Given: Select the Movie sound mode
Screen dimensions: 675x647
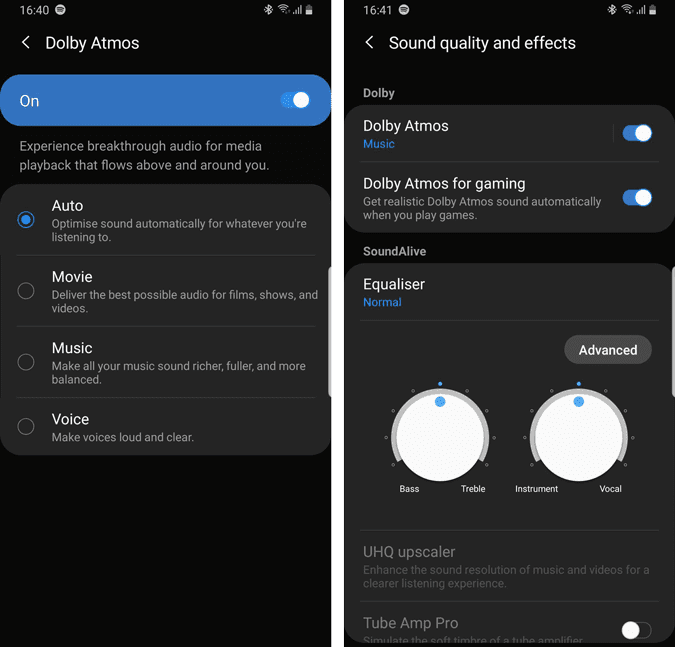Looking at the screenshot, I should coord(166,291).
